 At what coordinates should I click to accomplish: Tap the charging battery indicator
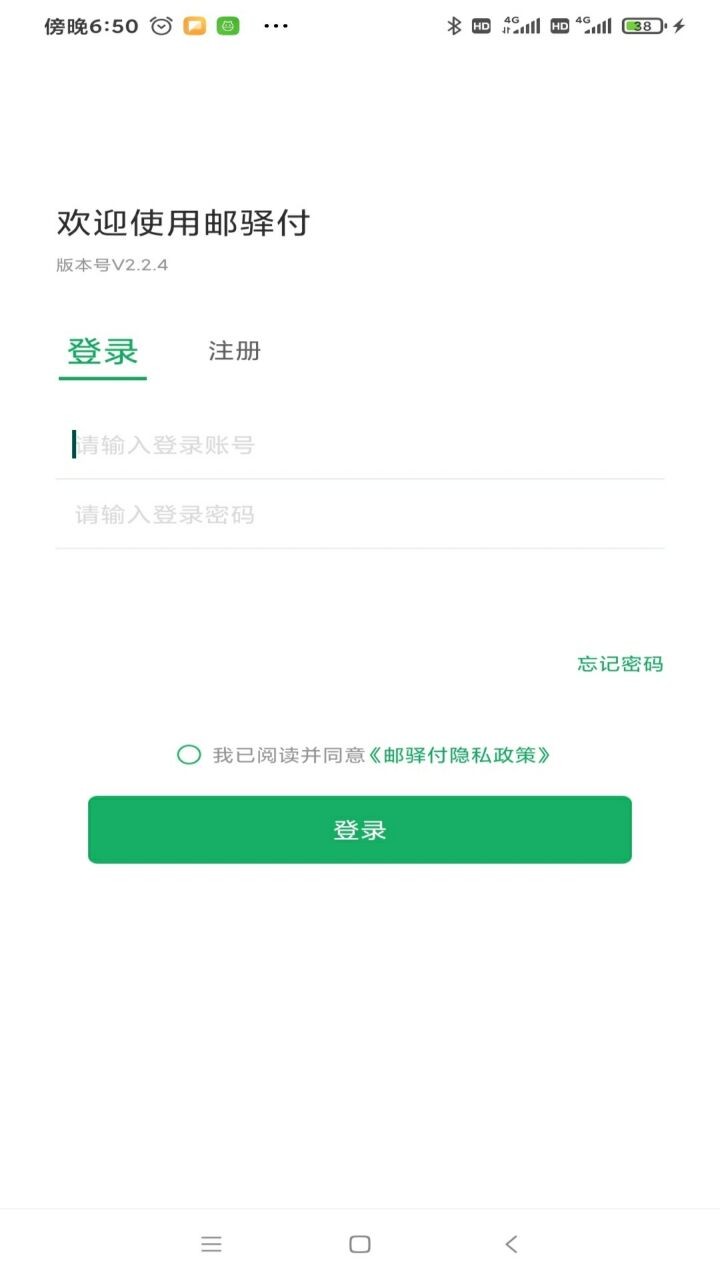pyautogui.click(x=641, y=25)
